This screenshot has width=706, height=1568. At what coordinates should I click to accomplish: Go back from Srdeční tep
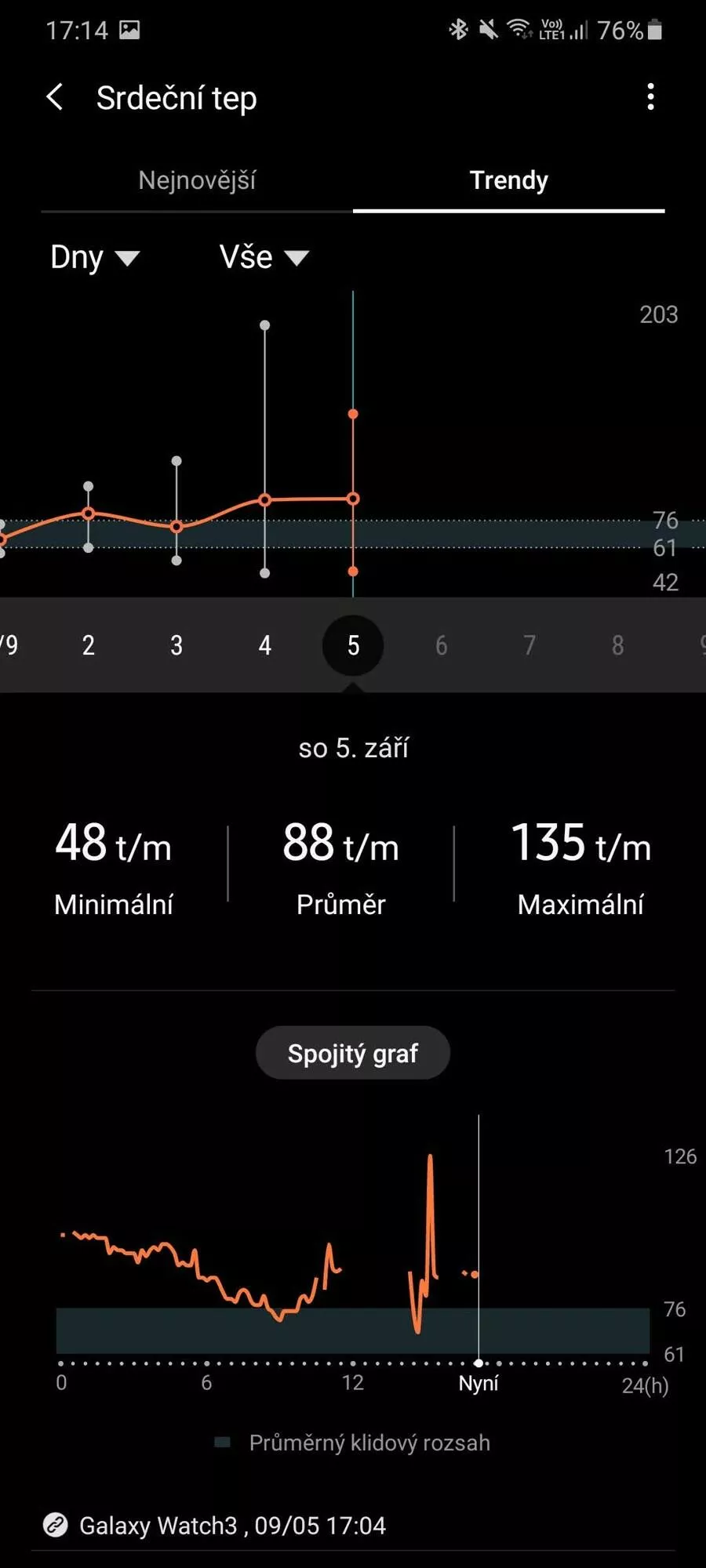[x=55, y=98]
